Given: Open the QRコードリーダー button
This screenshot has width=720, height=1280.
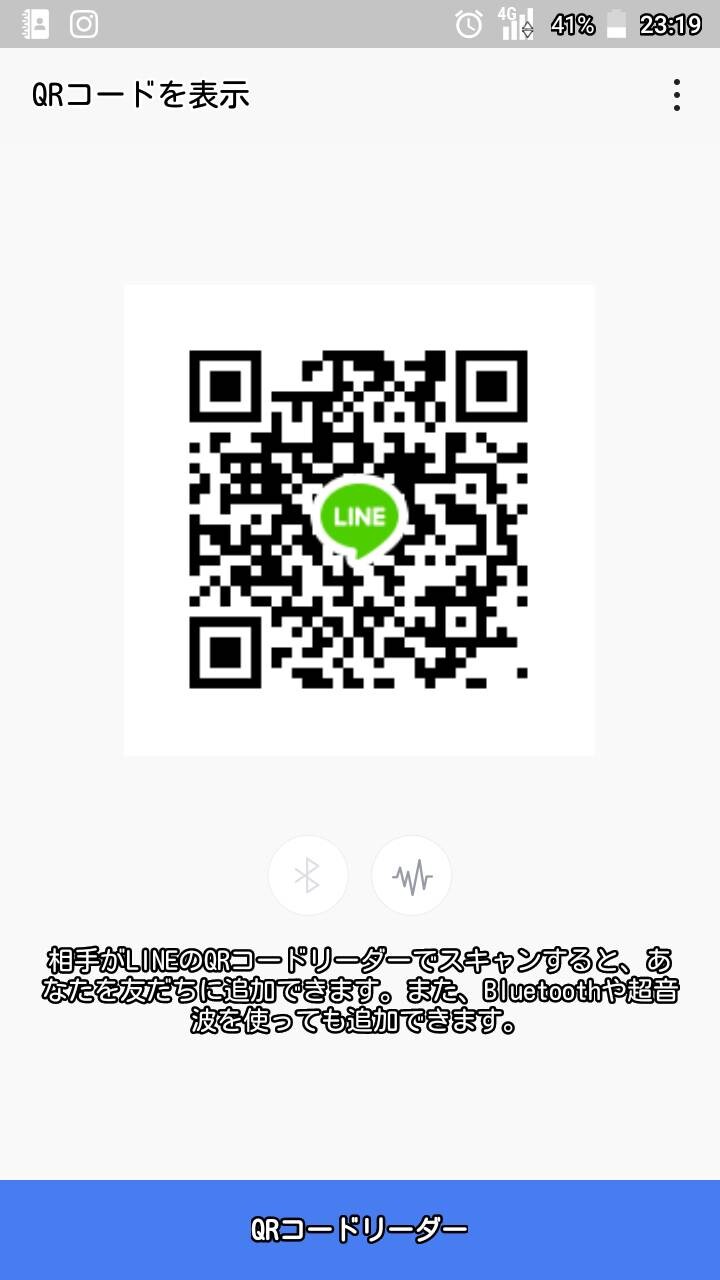Looking at the screenshot, I should pos(360,1230).
